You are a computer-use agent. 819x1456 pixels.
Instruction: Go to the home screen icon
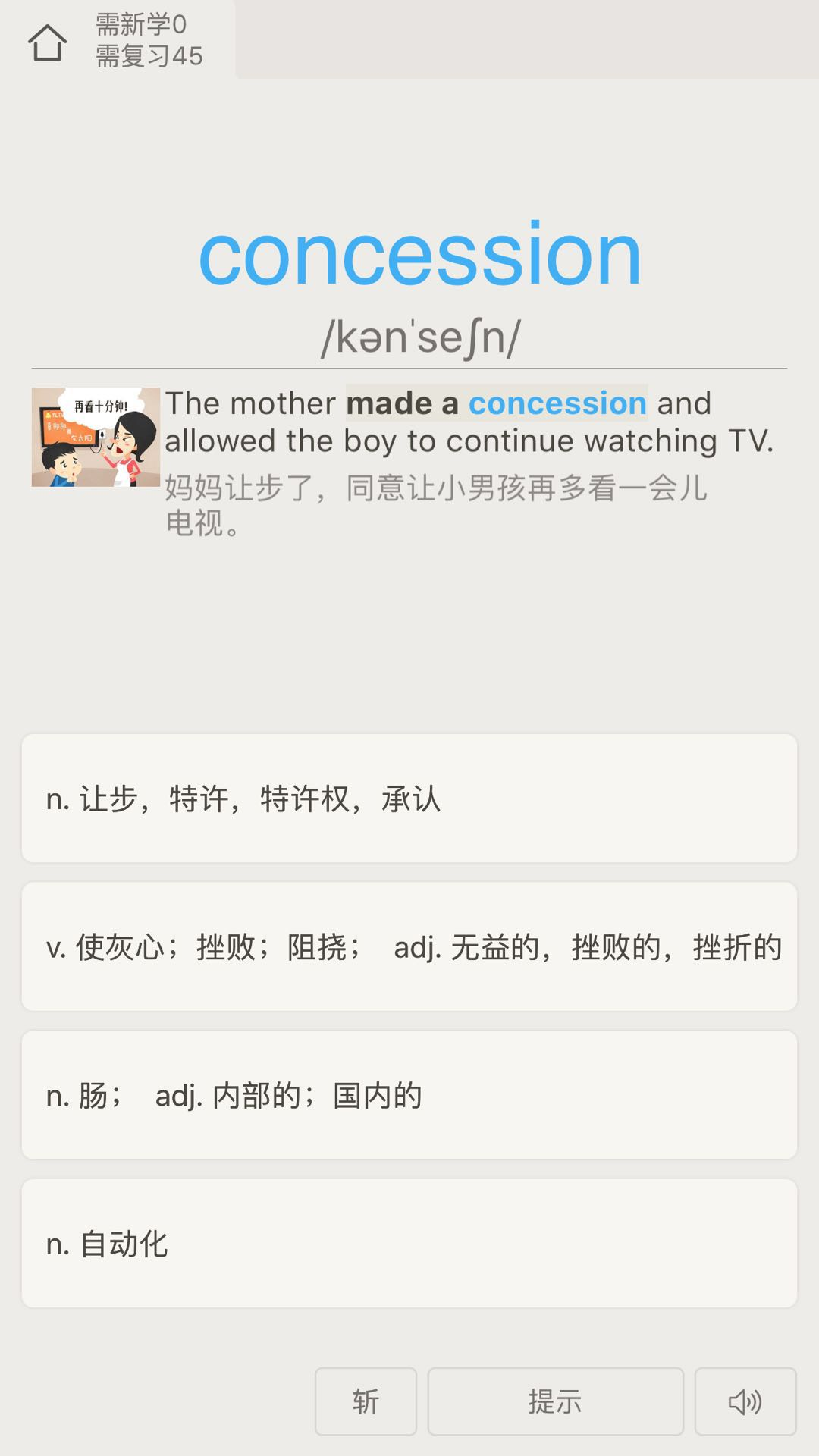pos(48,42)
